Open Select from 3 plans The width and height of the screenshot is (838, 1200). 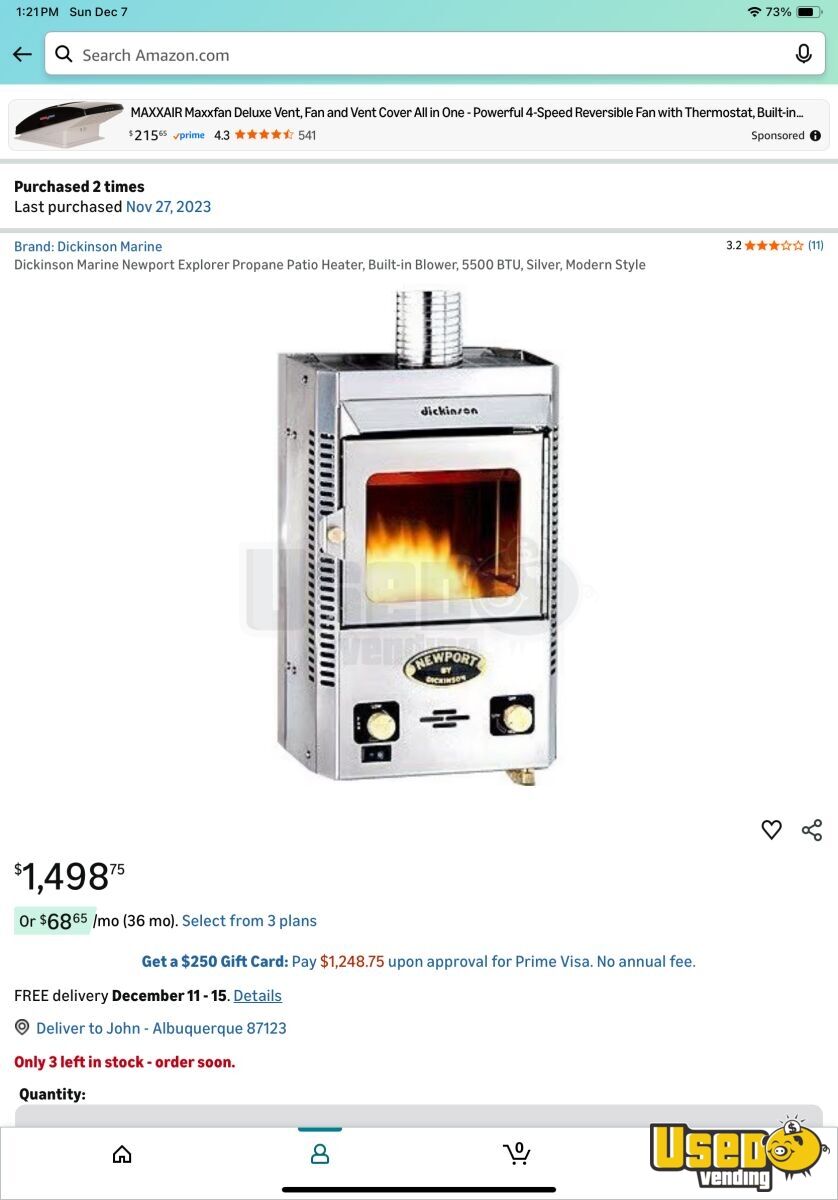249,921
